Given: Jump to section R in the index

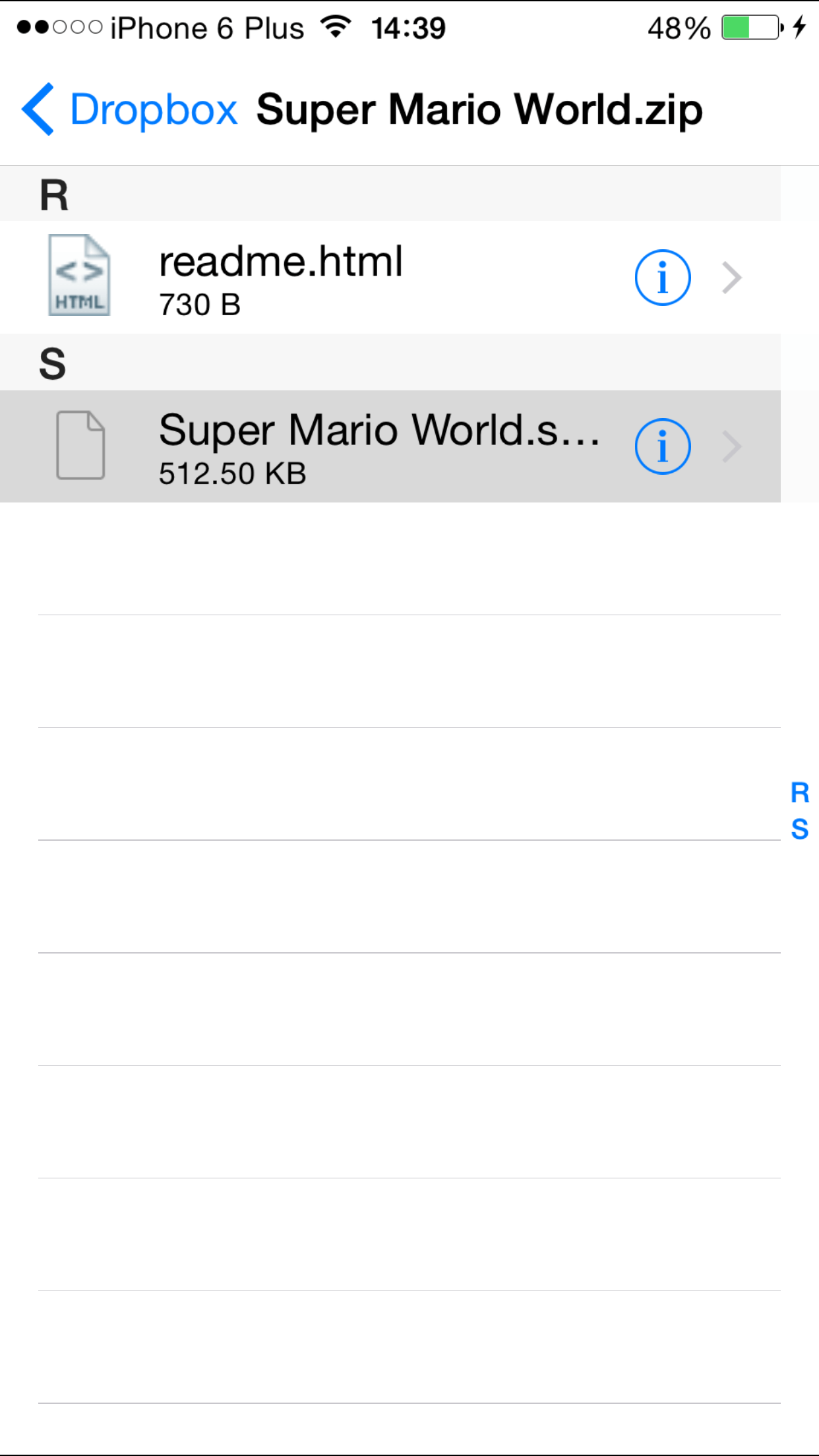Looking at the screenshot, I should click(799, 793).
